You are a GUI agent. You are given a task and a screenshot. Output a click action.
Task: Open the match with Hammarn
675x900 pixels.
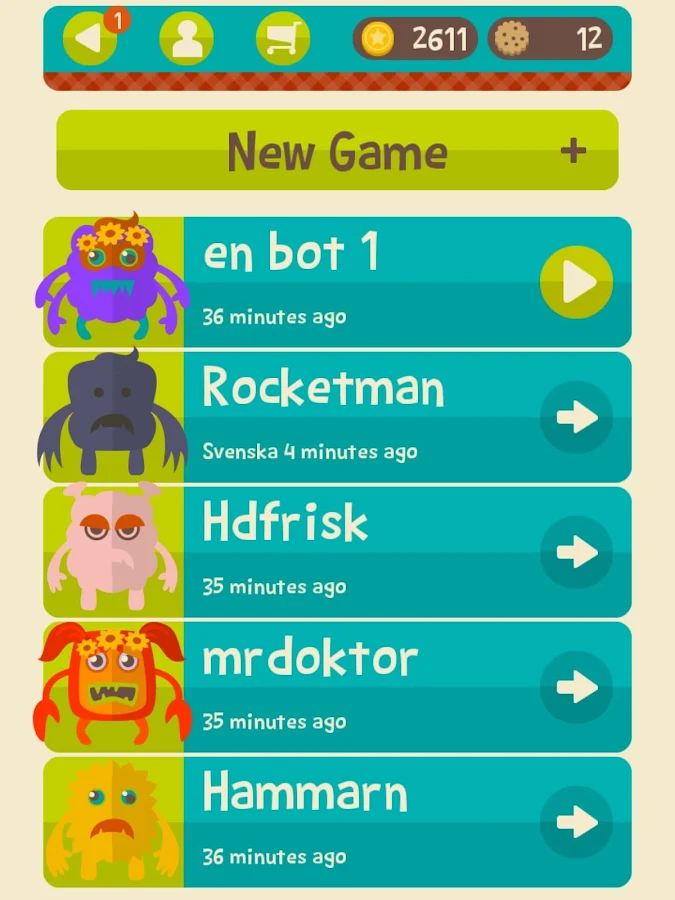576,822
